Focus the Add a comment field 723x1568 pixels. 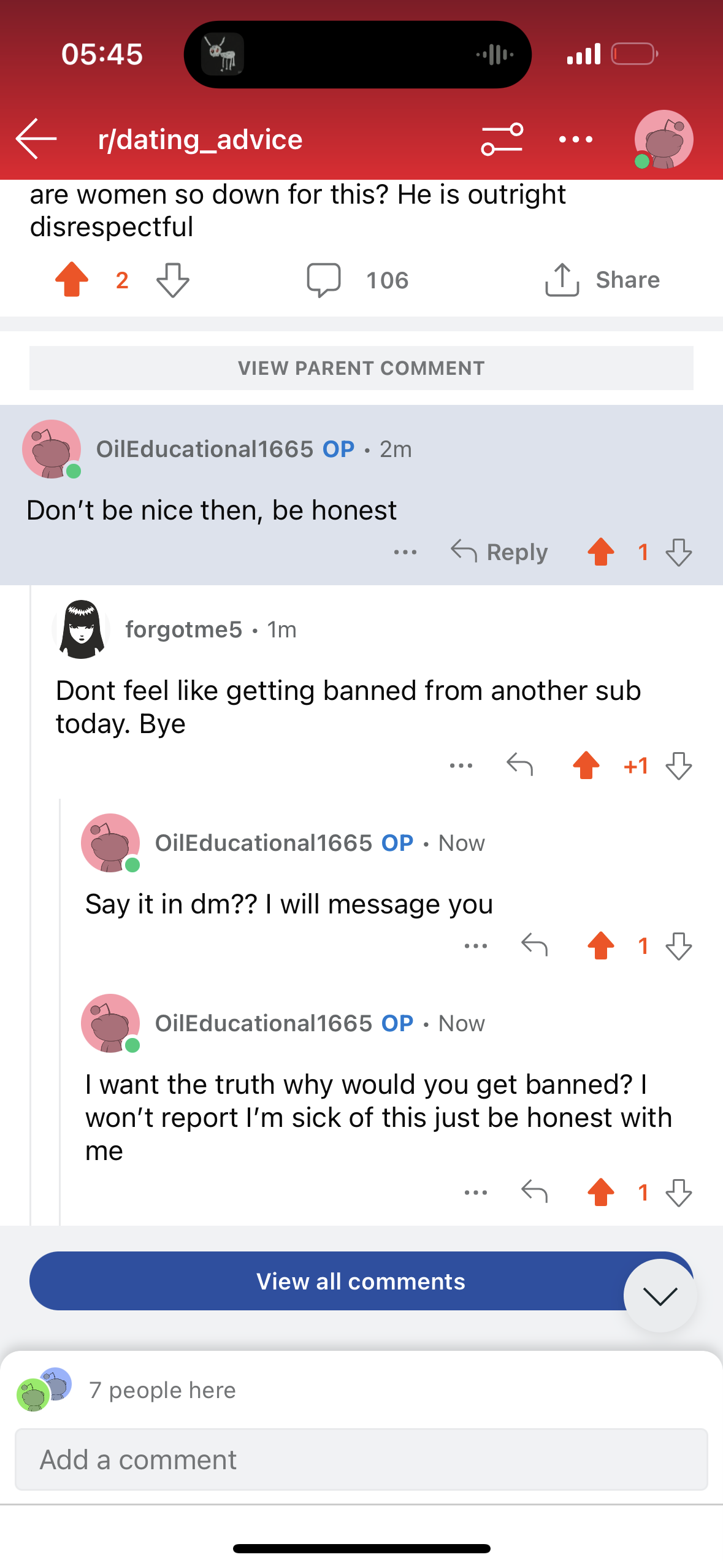pyautogui.click(x=361, y=1459)
